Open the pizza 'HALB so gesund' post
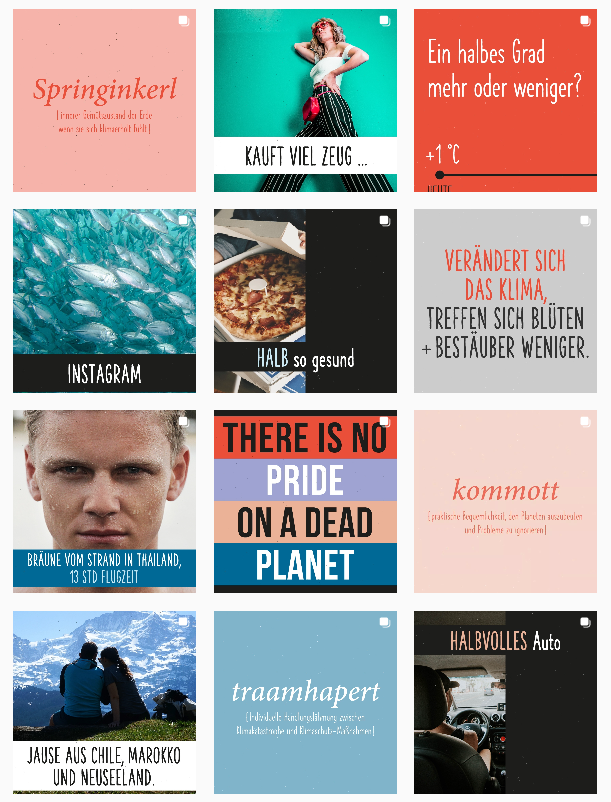Image resolution: width=611 pixels, height=802 pixels. click(x=305, y=300)
